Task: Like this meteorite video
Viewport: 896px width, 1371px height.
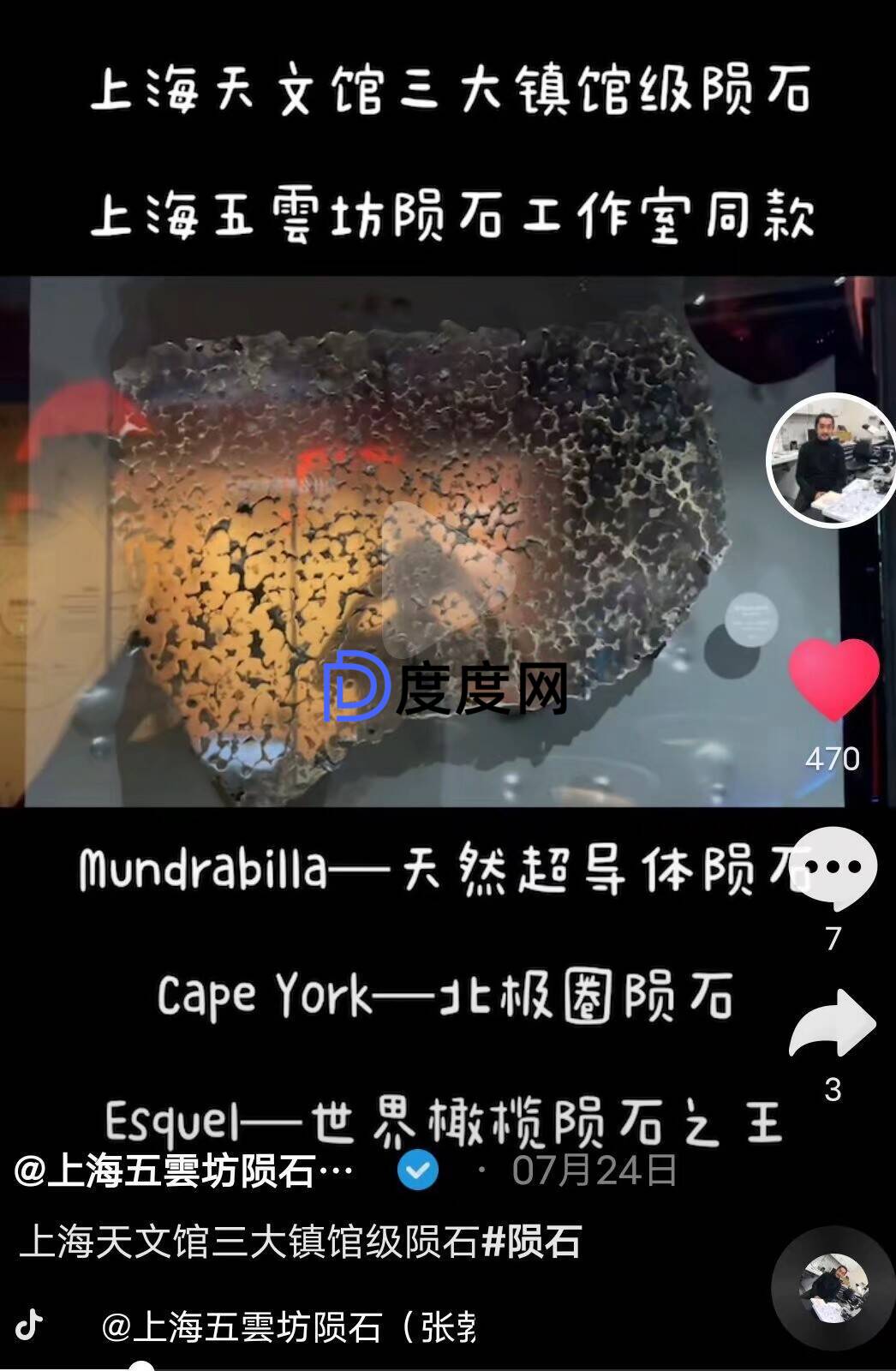Action: (x=833, y=678)
